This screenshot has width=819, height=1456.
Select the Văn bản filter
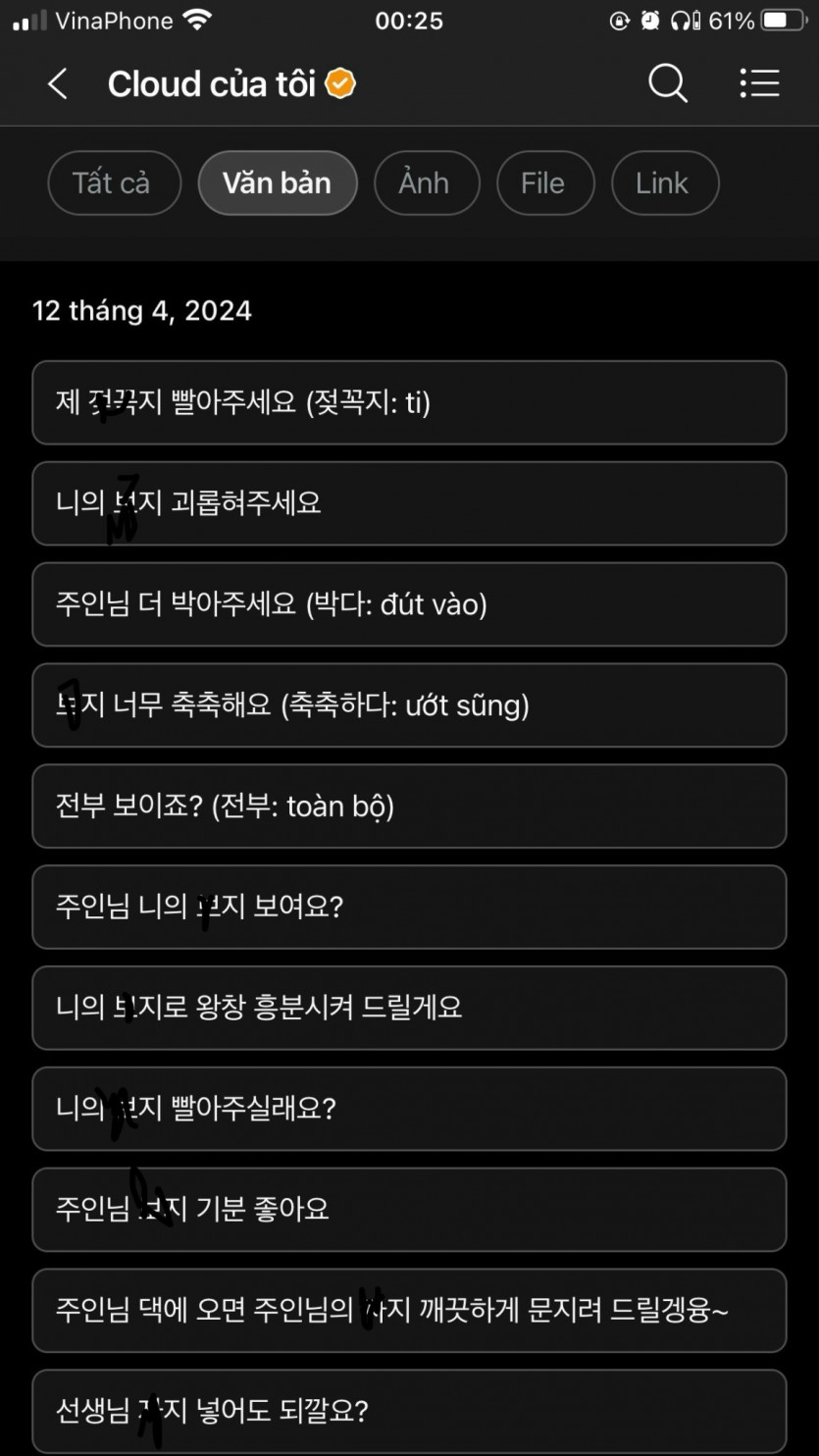point(278,183)
